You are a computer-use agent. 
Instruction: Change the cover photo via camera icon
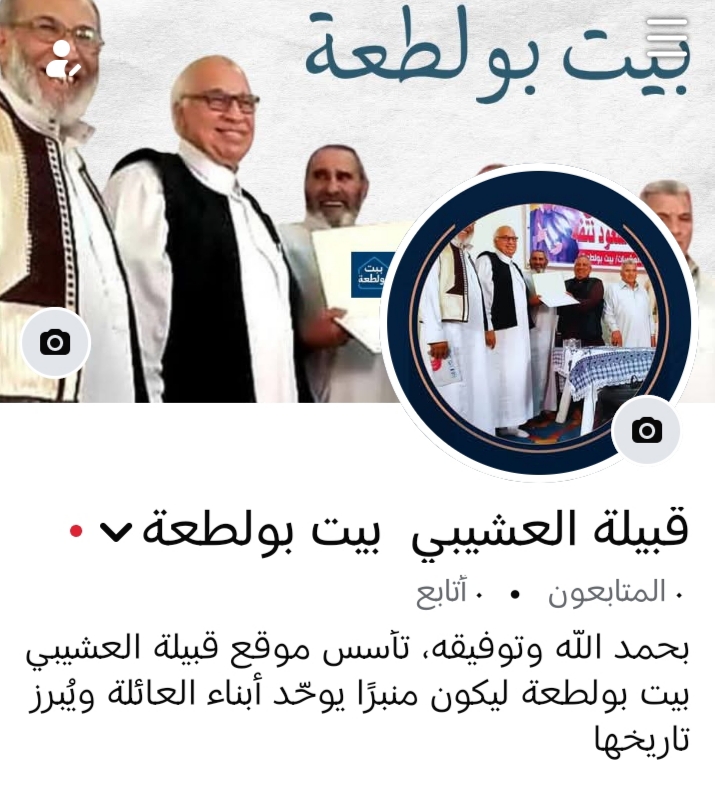tap(55, 343)
